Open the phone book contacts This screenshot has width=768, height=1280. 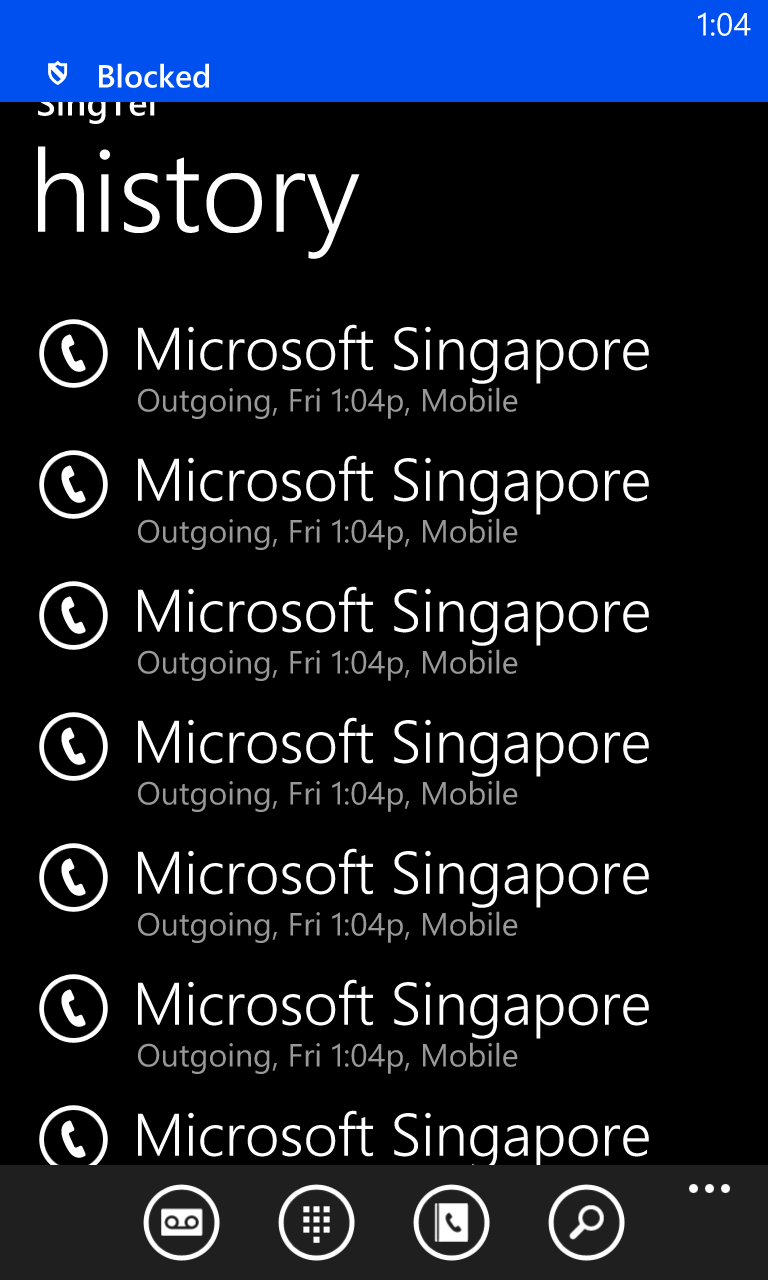tap(451, 1221)
